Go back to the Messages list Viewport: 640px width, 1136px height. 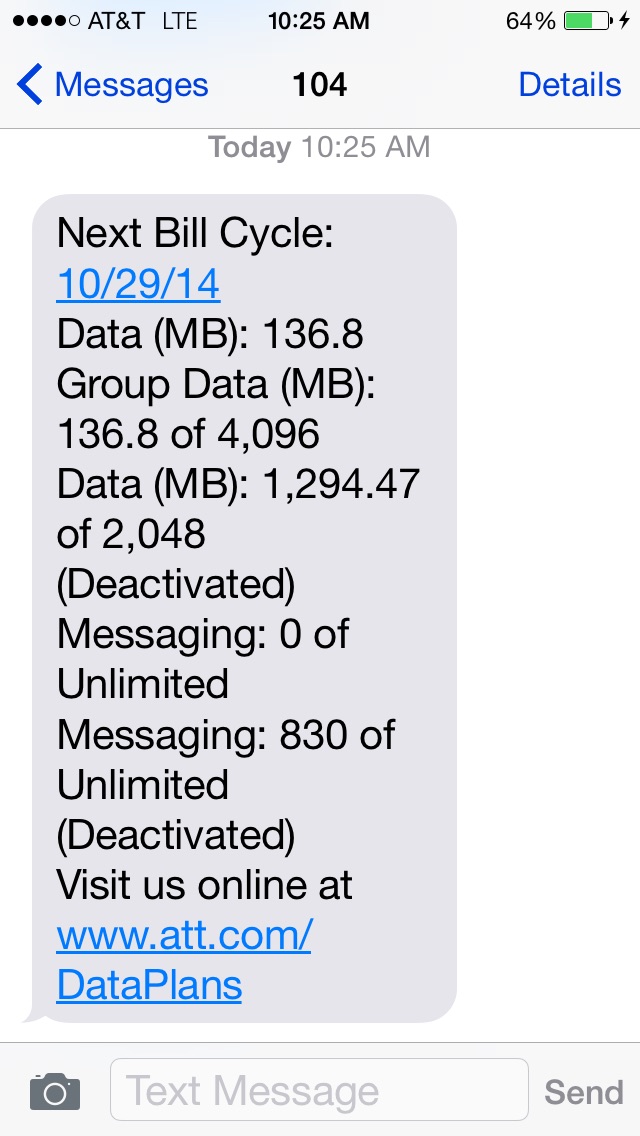coord(112,85)
